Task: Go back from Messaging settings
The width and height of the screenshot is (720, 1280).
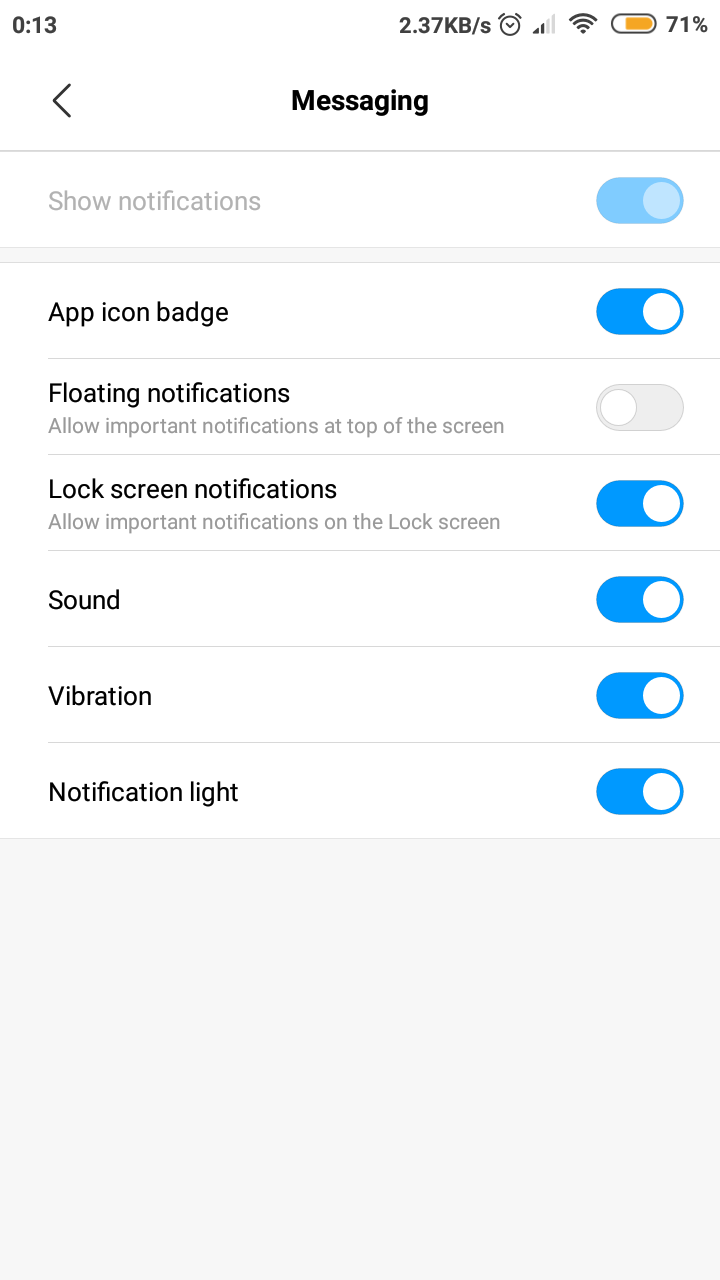Action: [x=62, y=101]
